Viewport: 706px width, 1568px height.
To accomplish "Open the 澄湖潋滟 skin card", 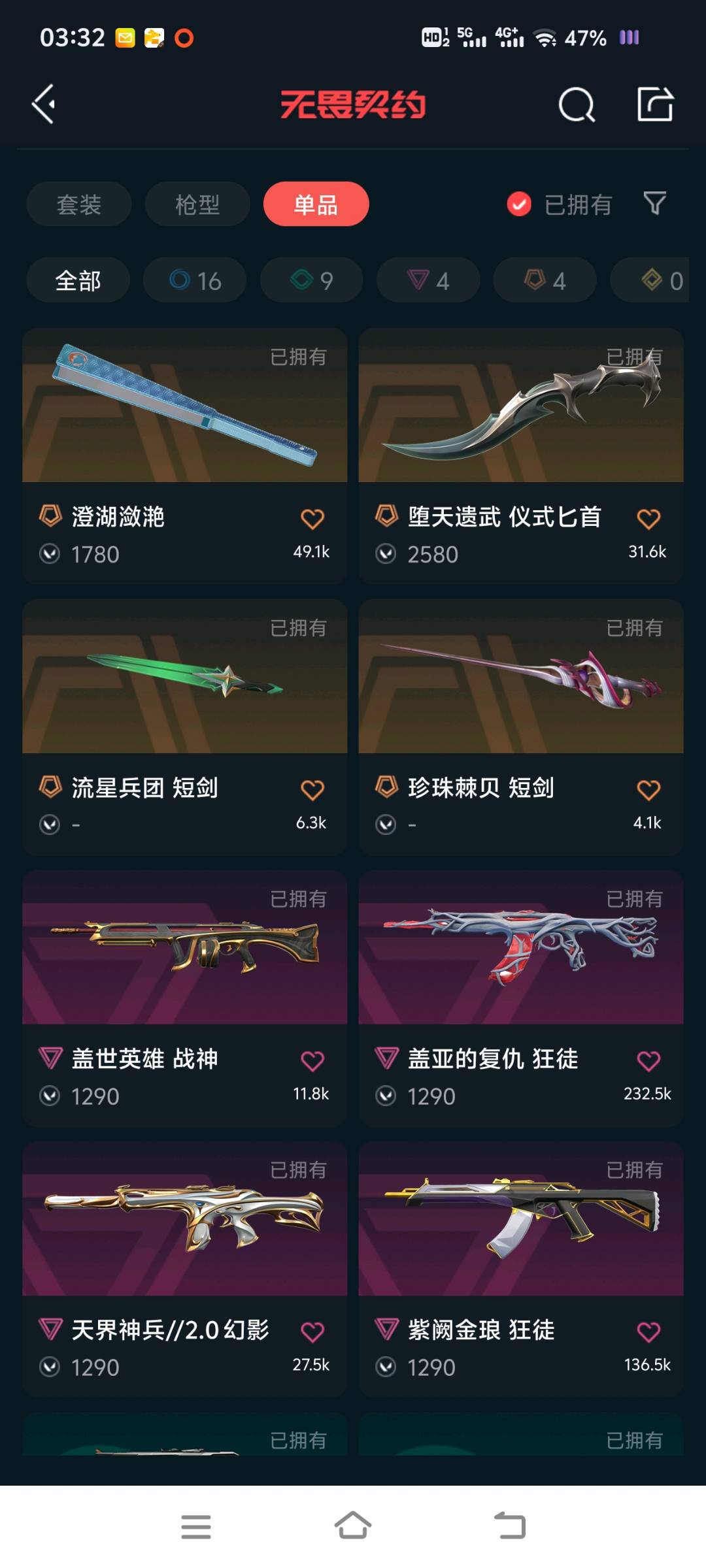I will coord(184,418).
